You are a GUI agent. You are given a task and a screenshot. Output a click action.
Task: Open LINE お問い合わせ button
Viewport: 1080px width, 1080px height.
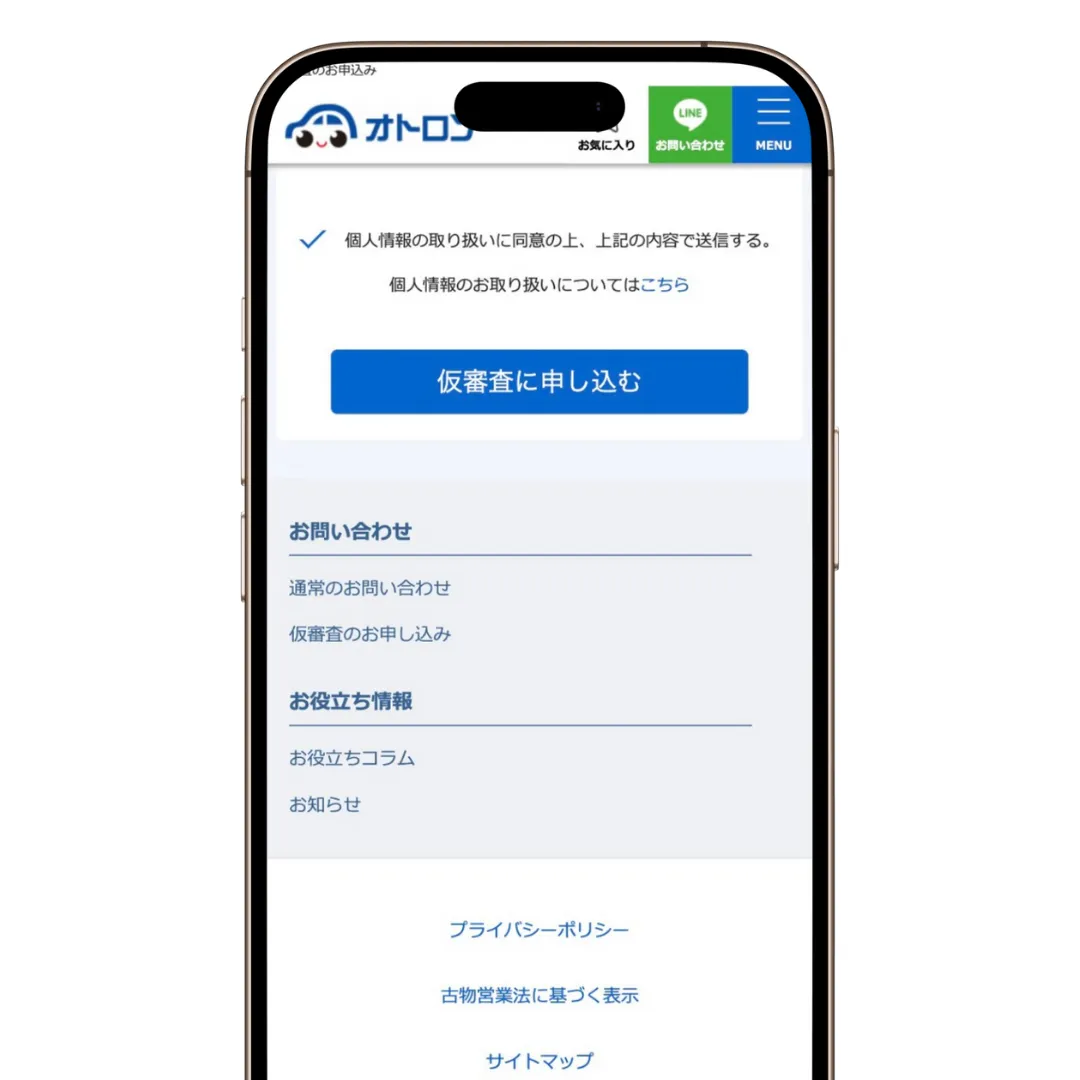pyautogui.click(x=690, y=124)
